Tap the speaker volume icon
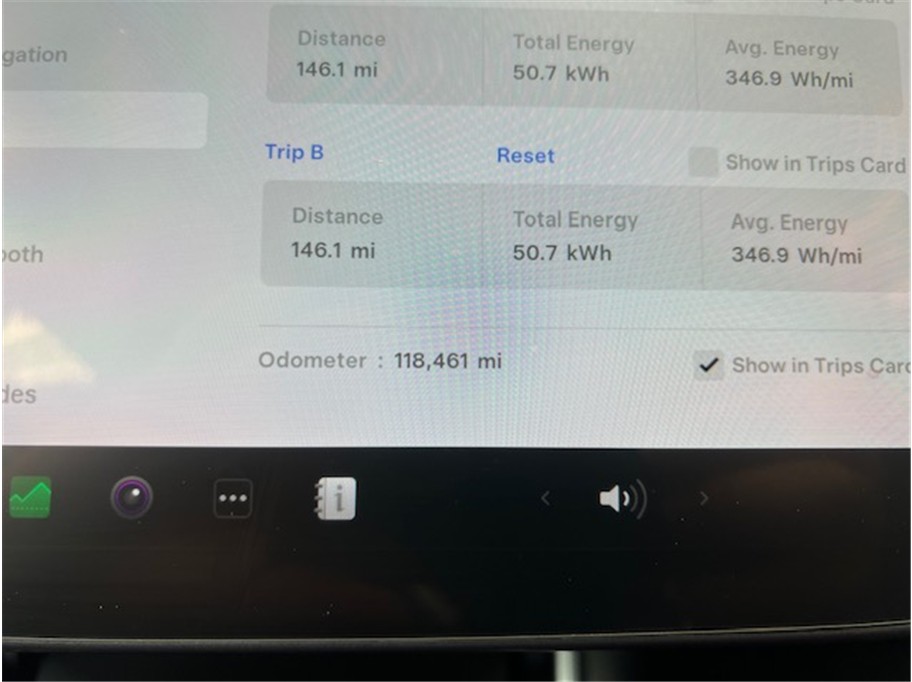 point(622,498)
